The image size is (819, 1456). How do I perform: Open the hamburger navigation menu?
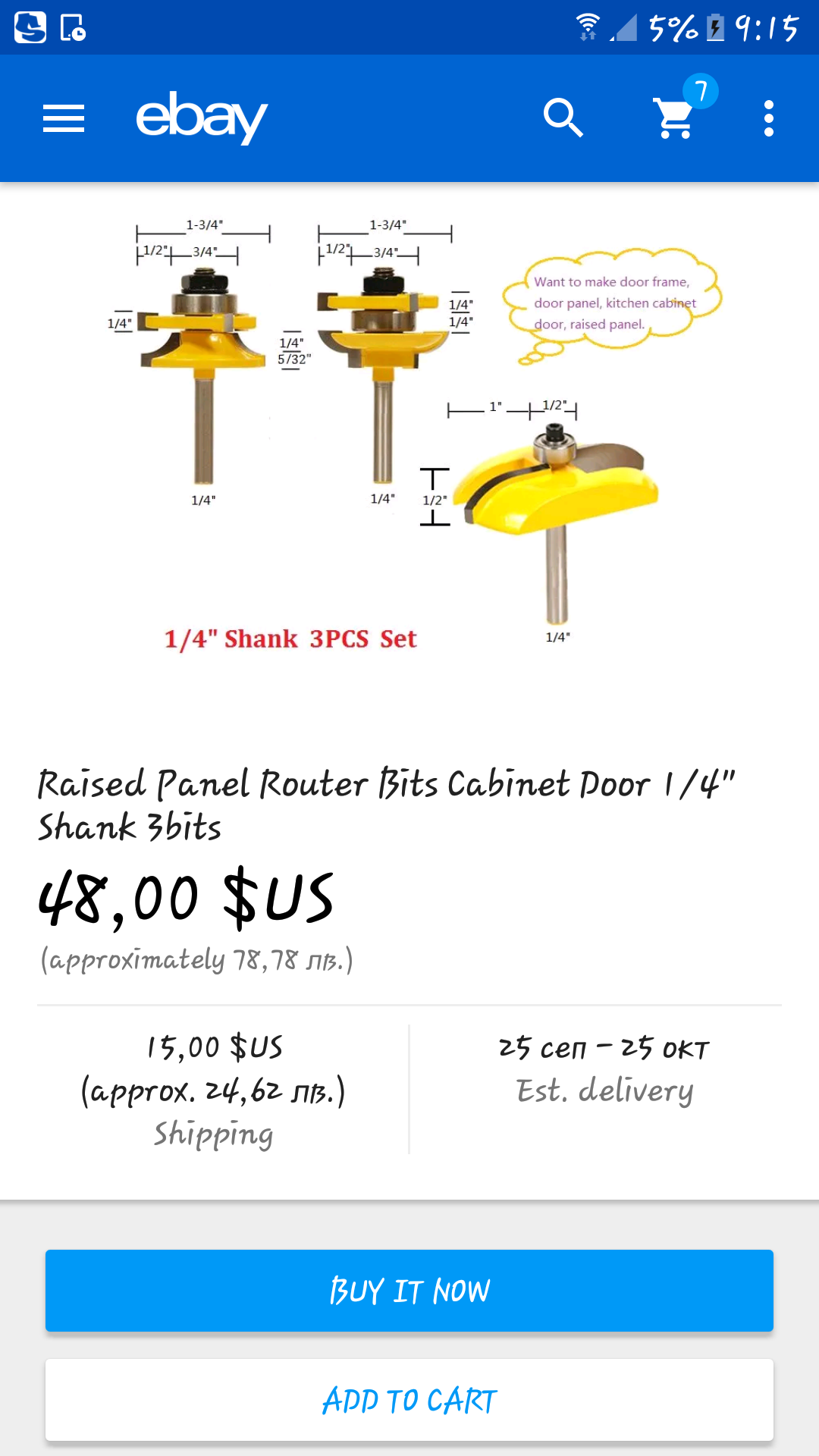tap(64, 118)
